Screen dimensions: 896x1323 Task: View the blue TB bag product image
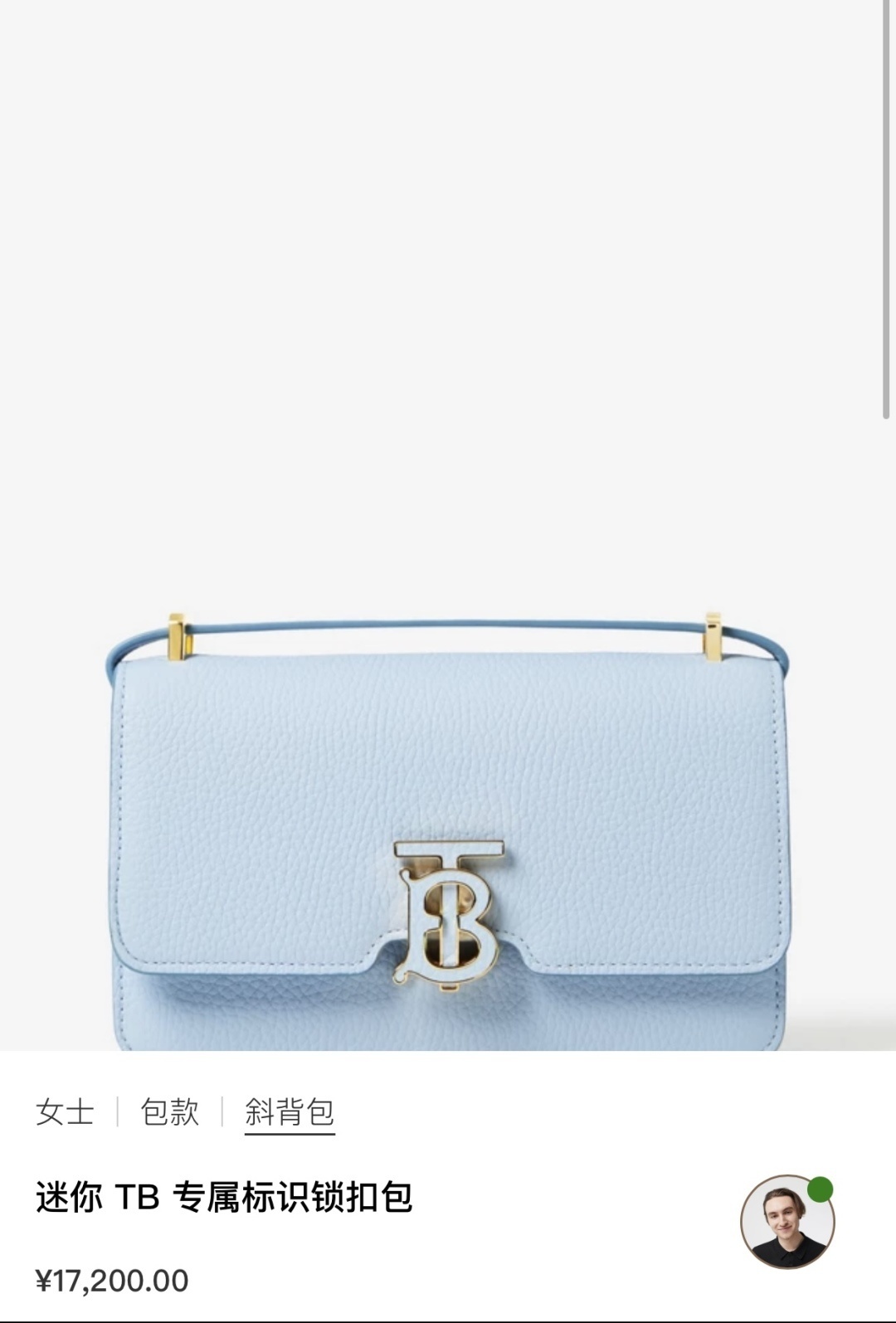(x=448, y=829)
